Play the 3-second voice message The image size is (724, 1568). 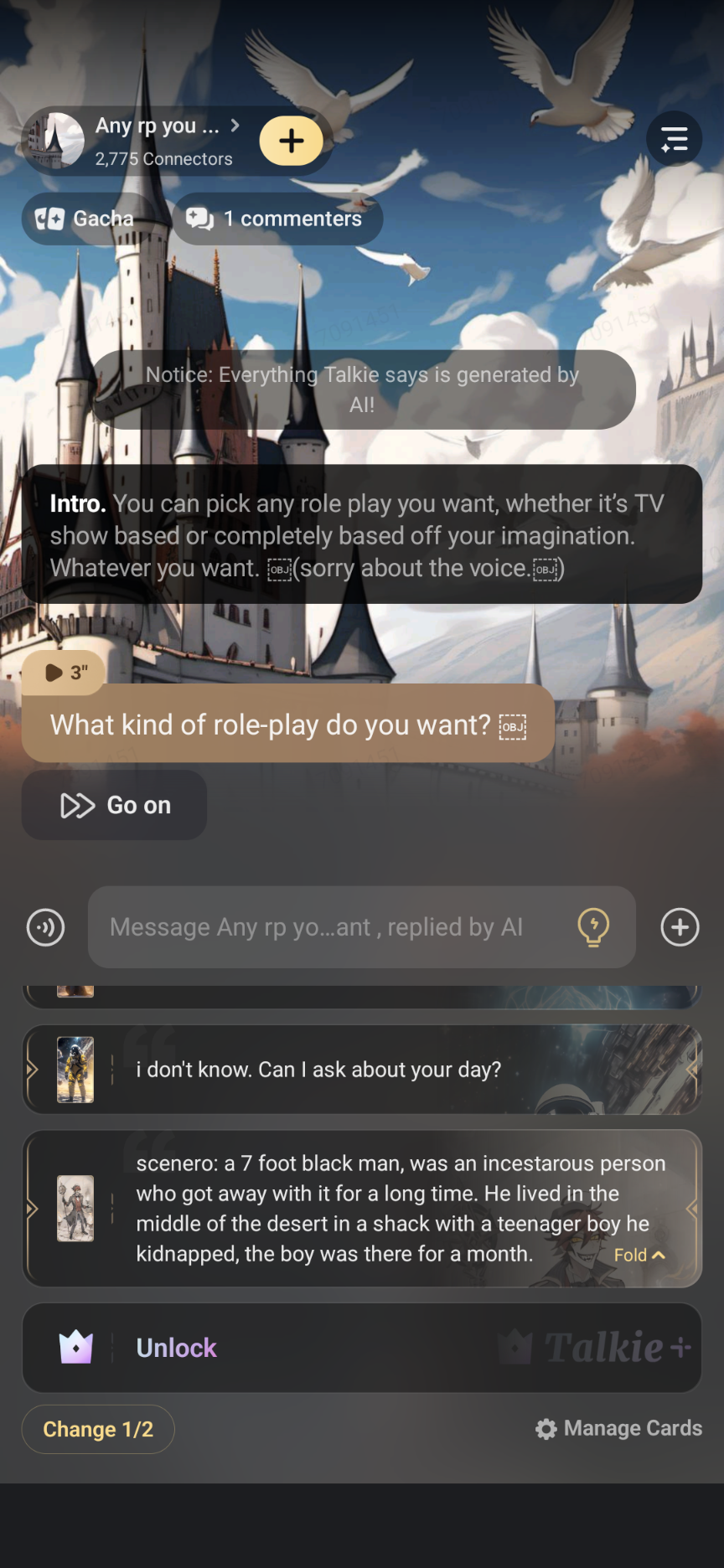[x=64, y=673]
